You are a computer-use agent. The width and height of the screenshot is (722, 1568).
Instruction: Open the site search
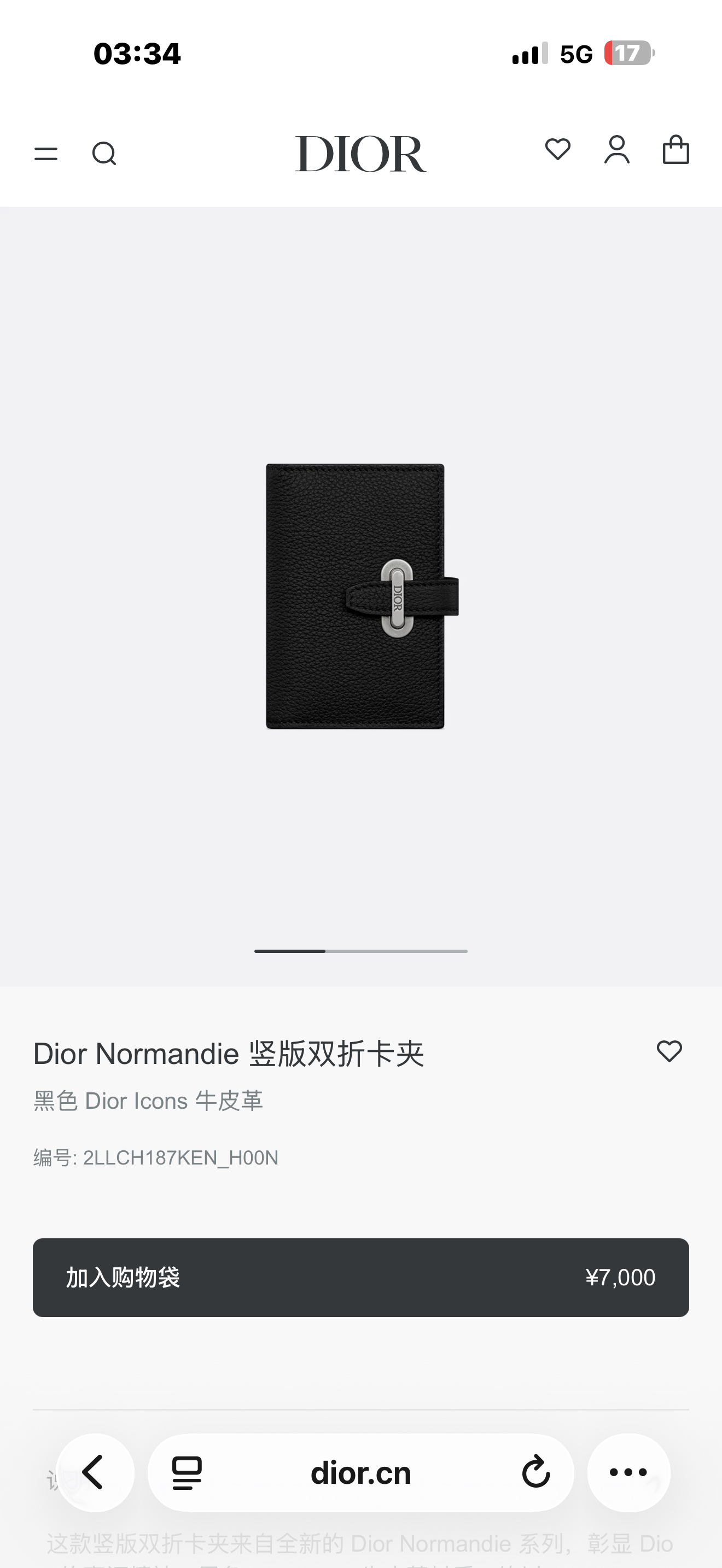(104, 154)
